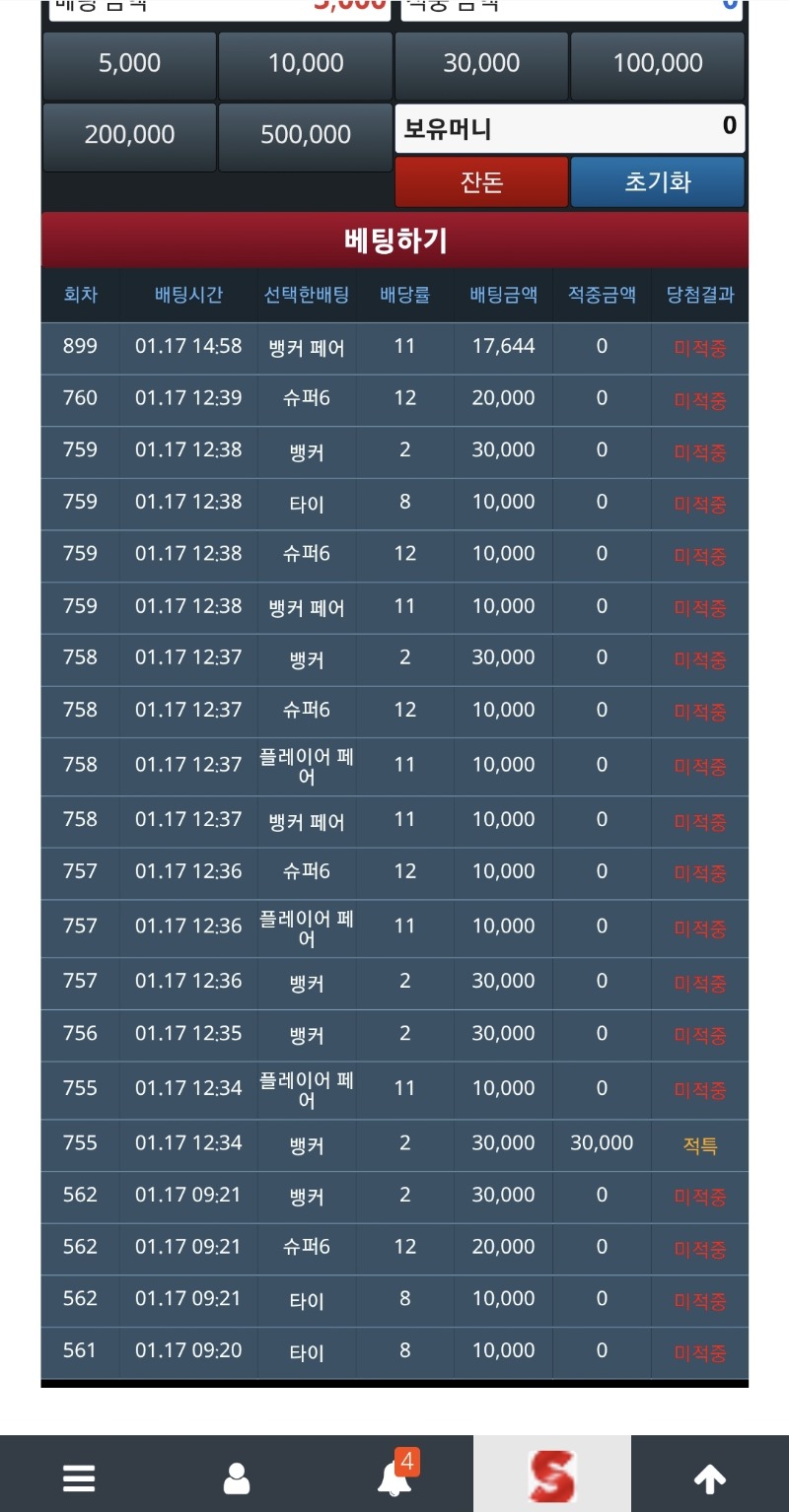This screenshot has width=789, height=1512.
Task: Select the 10,000 bet amount button
Action: tap(306, 64)
